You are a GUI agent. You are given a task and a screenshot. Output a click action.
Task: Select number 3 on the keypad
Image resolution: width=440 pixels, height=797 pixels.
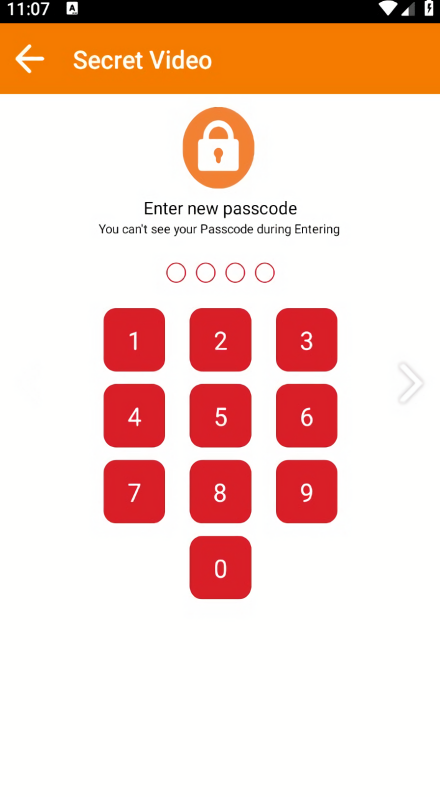pyautogui.click(x=306, y=340)
